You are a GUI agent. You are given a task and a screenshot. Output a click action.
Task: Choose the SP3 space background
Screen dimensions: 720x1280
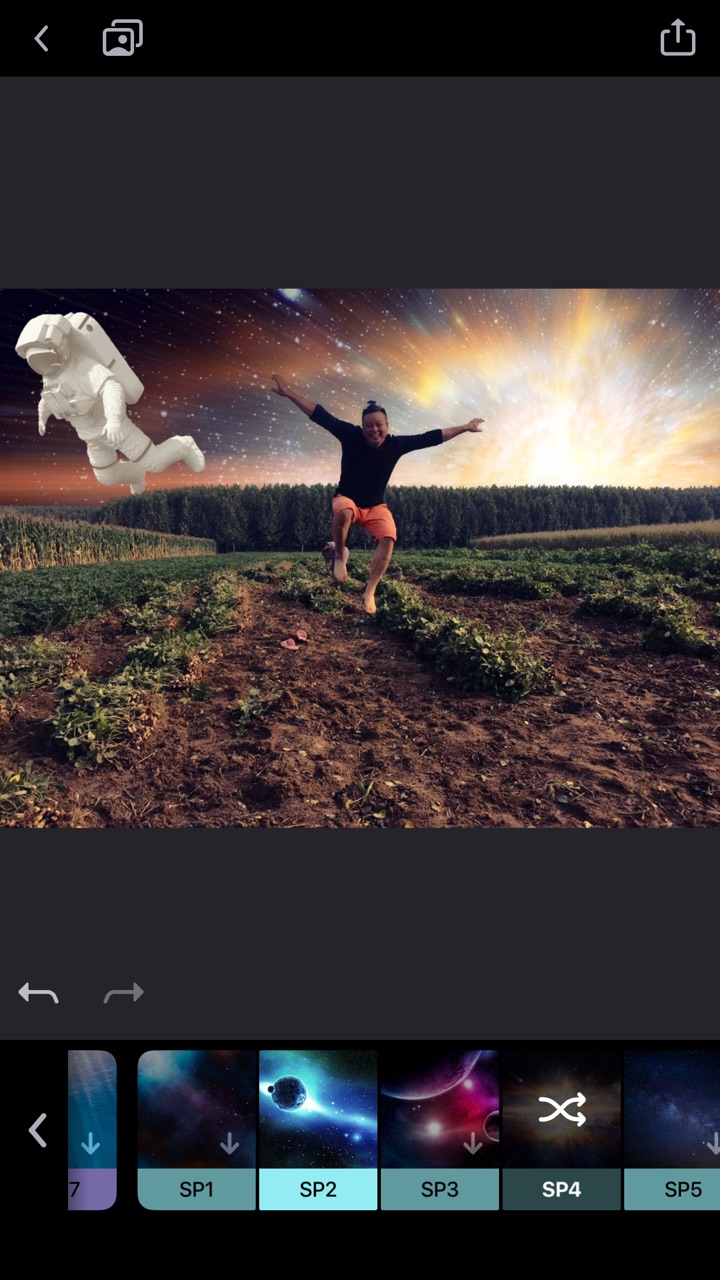[440, 1130]
